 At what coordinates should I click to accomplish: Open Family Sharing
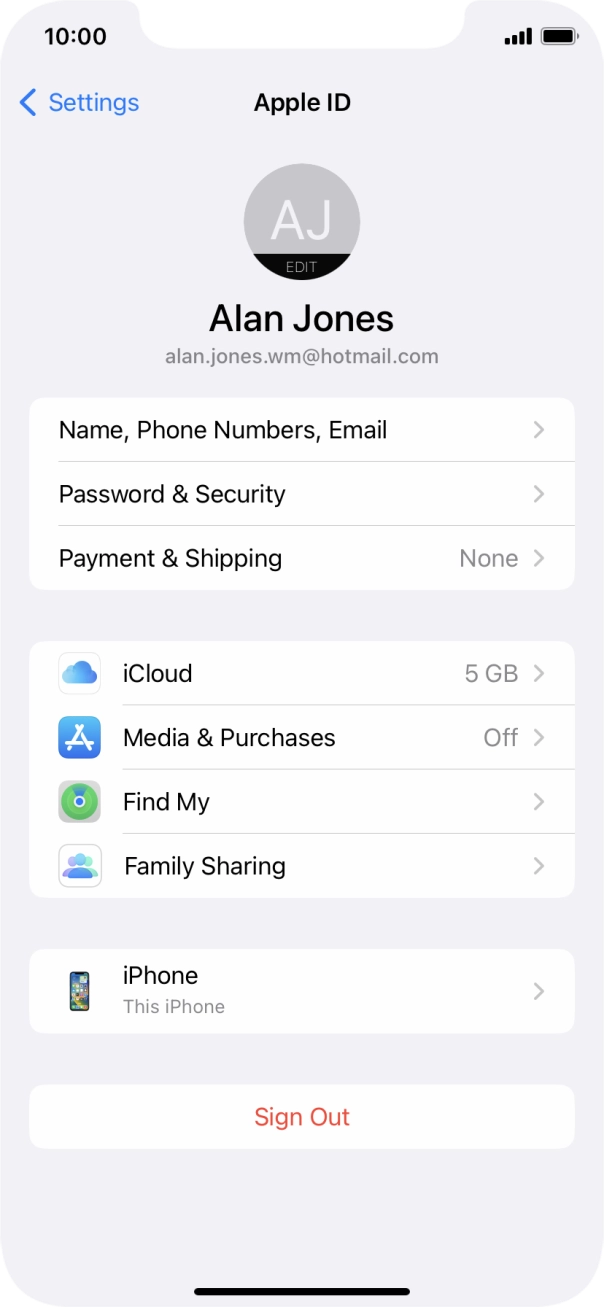pos(301,866)
